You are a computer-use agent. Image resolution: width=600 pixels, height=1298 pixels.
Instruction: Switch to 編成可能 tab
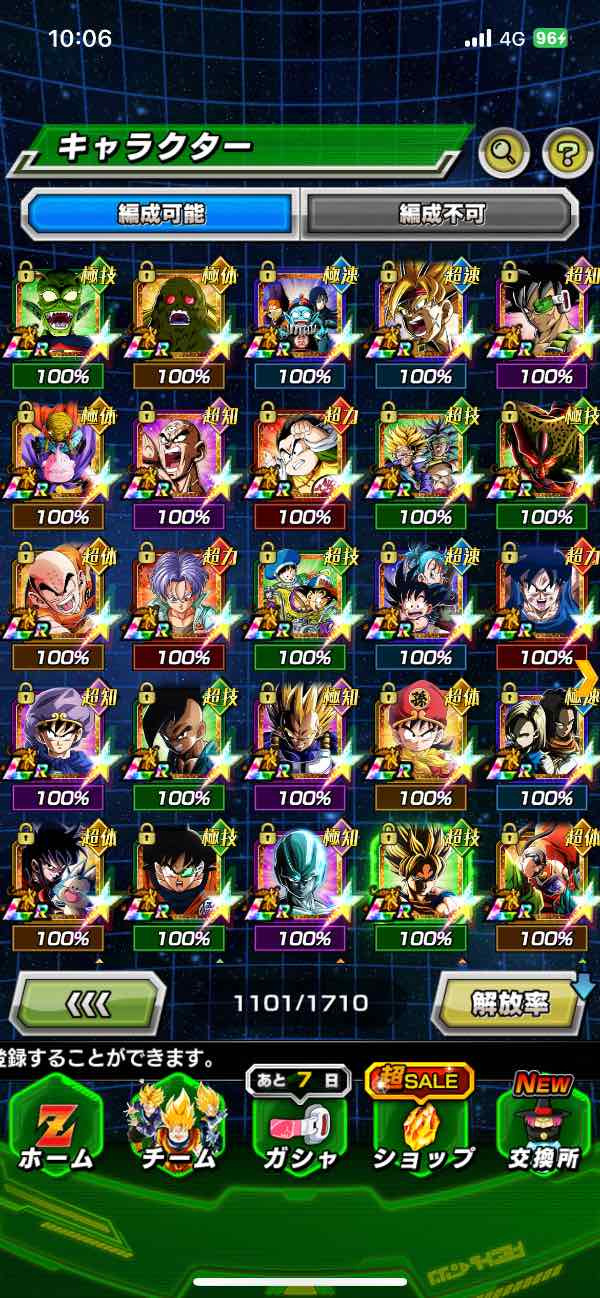point(160,213)
